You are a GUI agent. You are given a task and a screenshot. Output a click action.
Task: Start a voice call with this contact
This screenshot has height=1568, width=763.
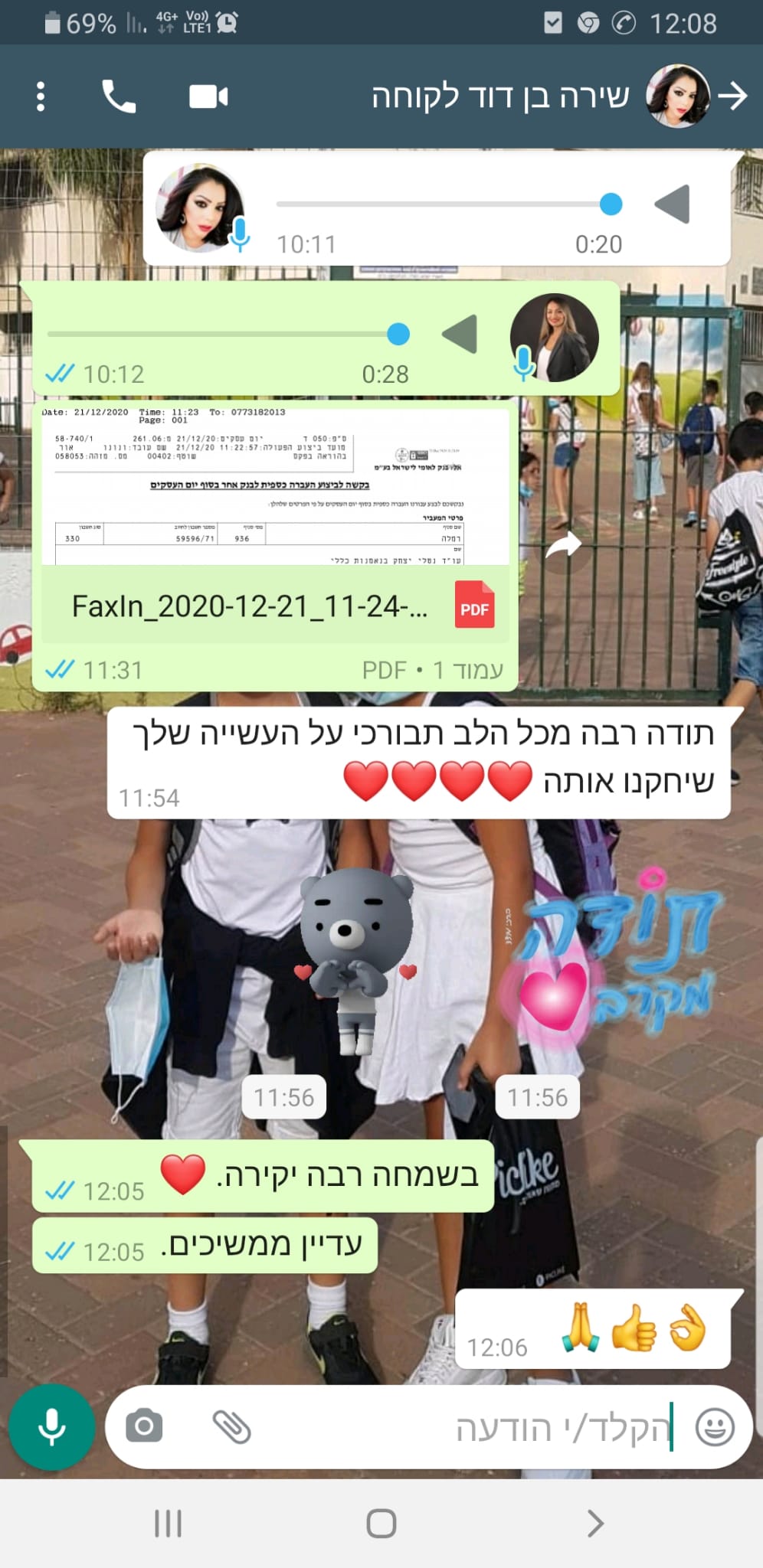click(119, 96)
